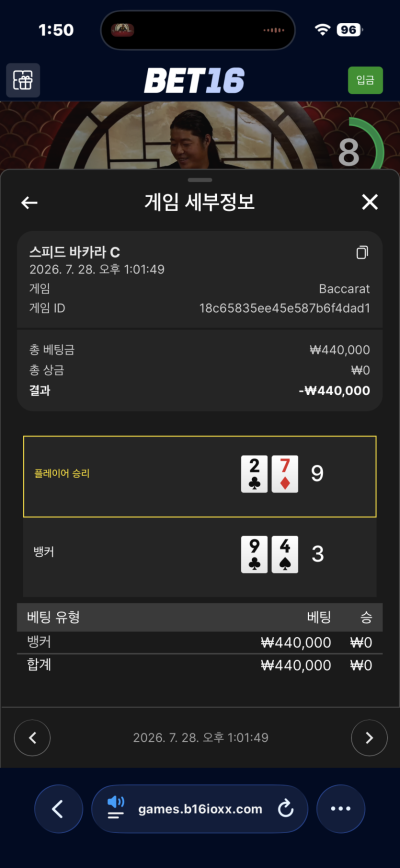Tap the browser back arrow

[58, 809]
